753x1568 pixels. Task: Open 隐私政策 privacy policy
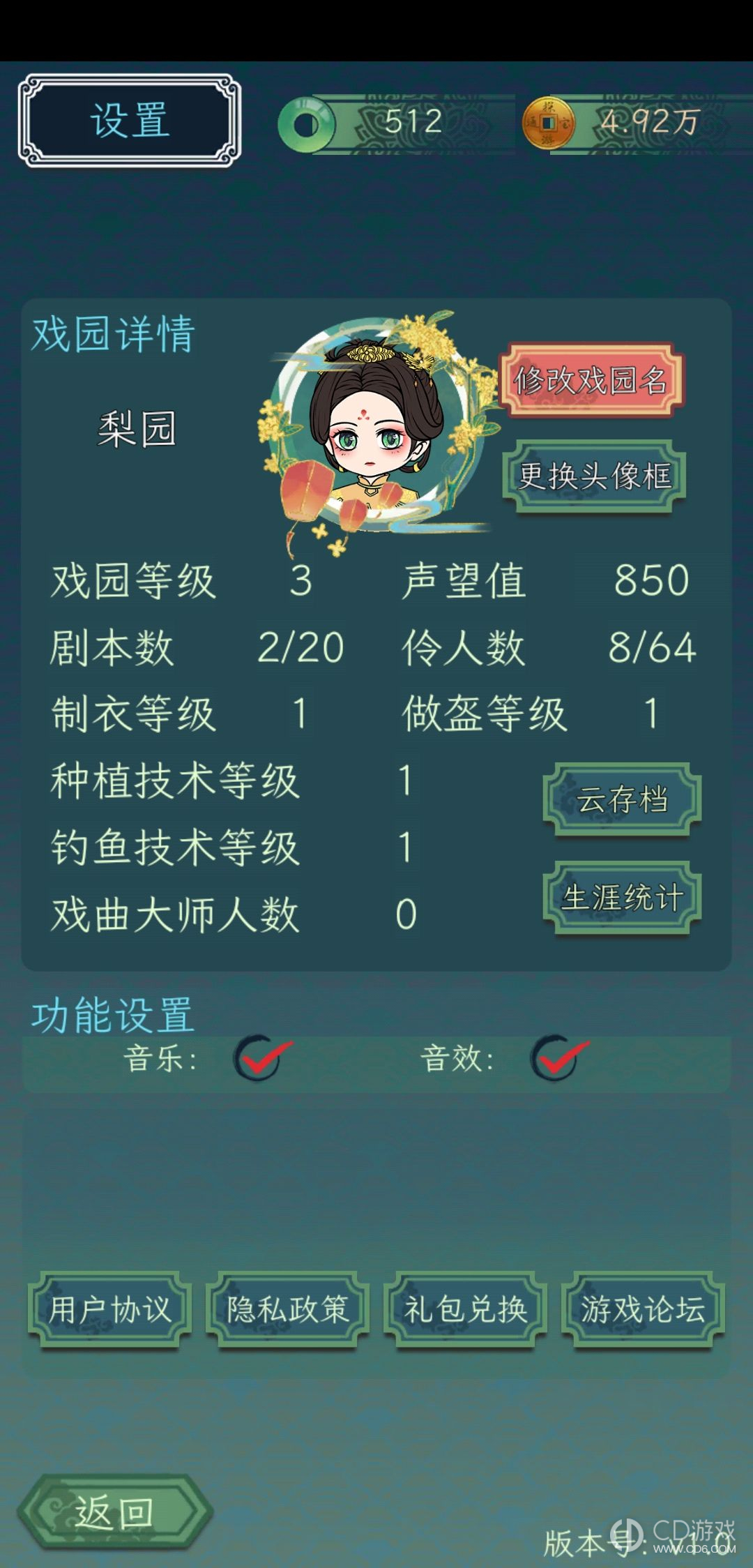click(287, 1309)
